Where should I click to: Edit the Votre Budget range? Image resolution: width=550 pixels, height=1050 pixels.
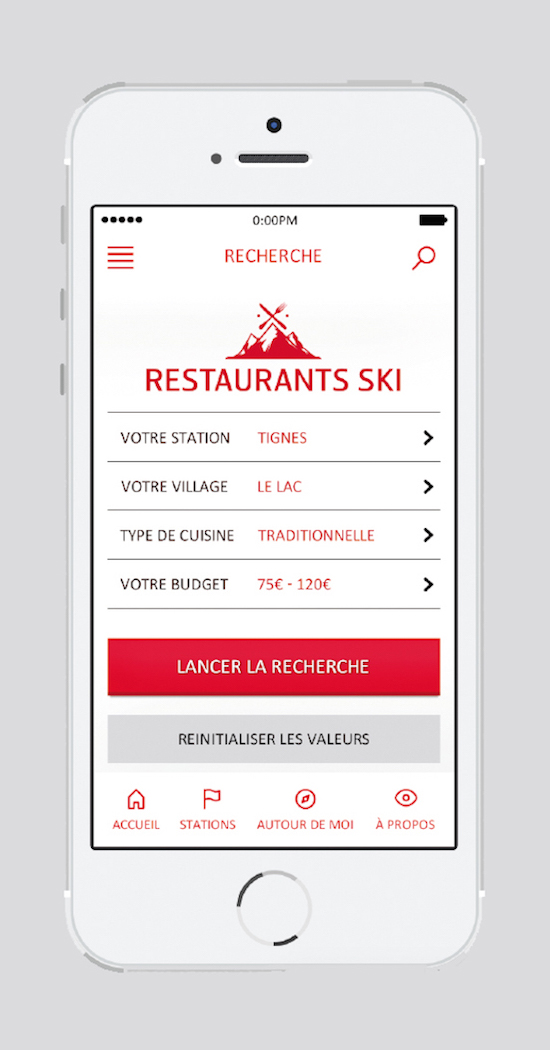[274, 584]
